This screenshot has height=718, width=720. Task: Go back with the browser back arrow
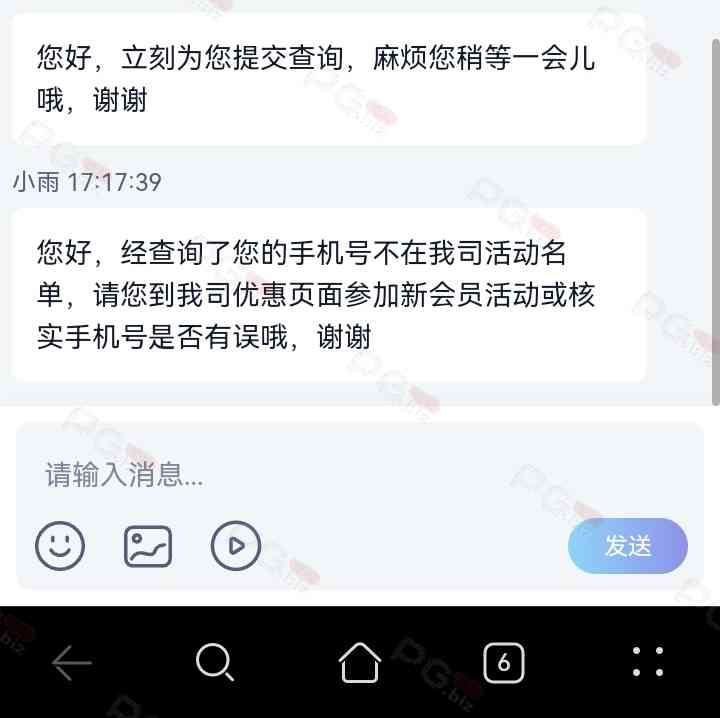tap(72, 662)
